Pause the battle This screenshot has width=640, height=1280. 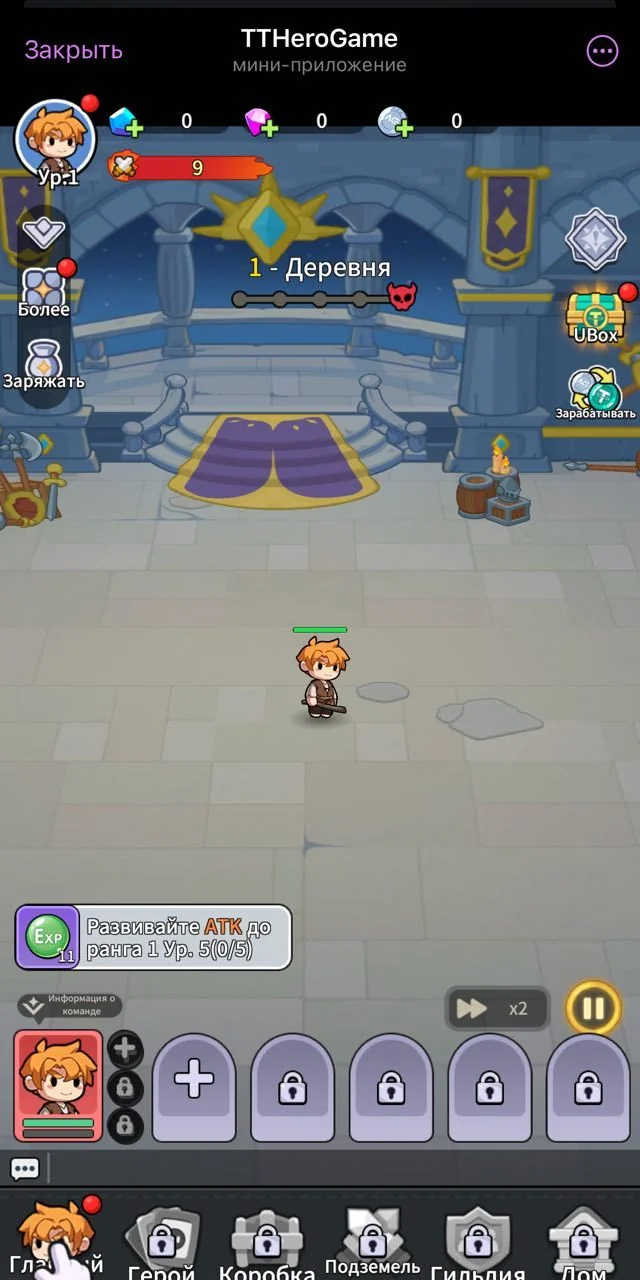coord(593,1008)
